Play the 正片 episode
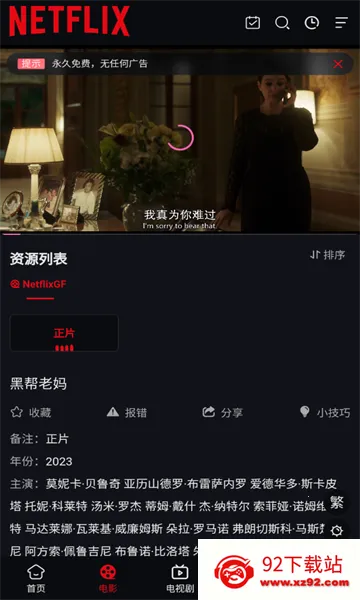 tap(64, 333)
